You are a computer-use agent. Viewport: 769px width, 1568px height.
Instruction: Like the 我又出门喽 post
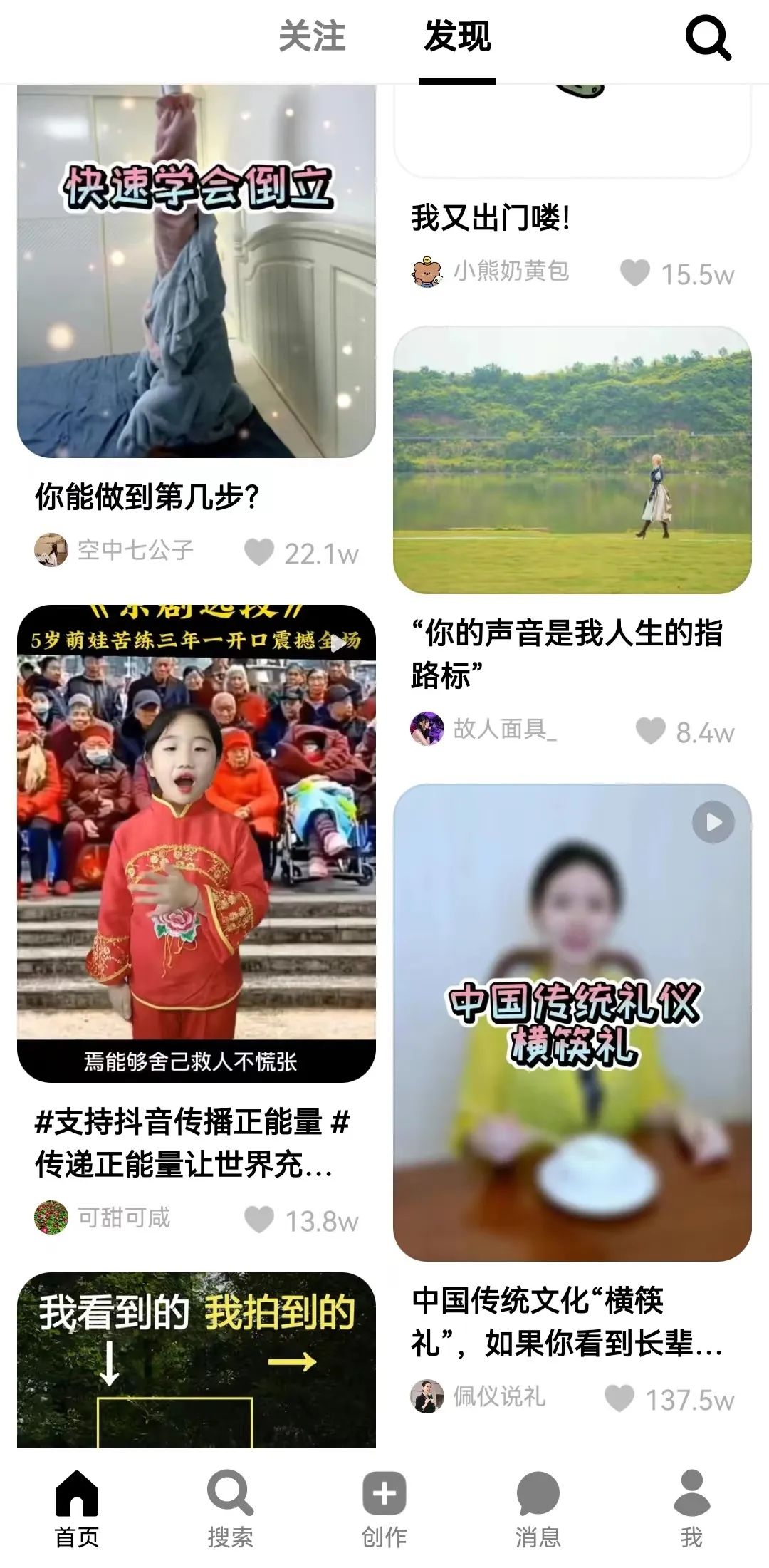tap(634, 273)
